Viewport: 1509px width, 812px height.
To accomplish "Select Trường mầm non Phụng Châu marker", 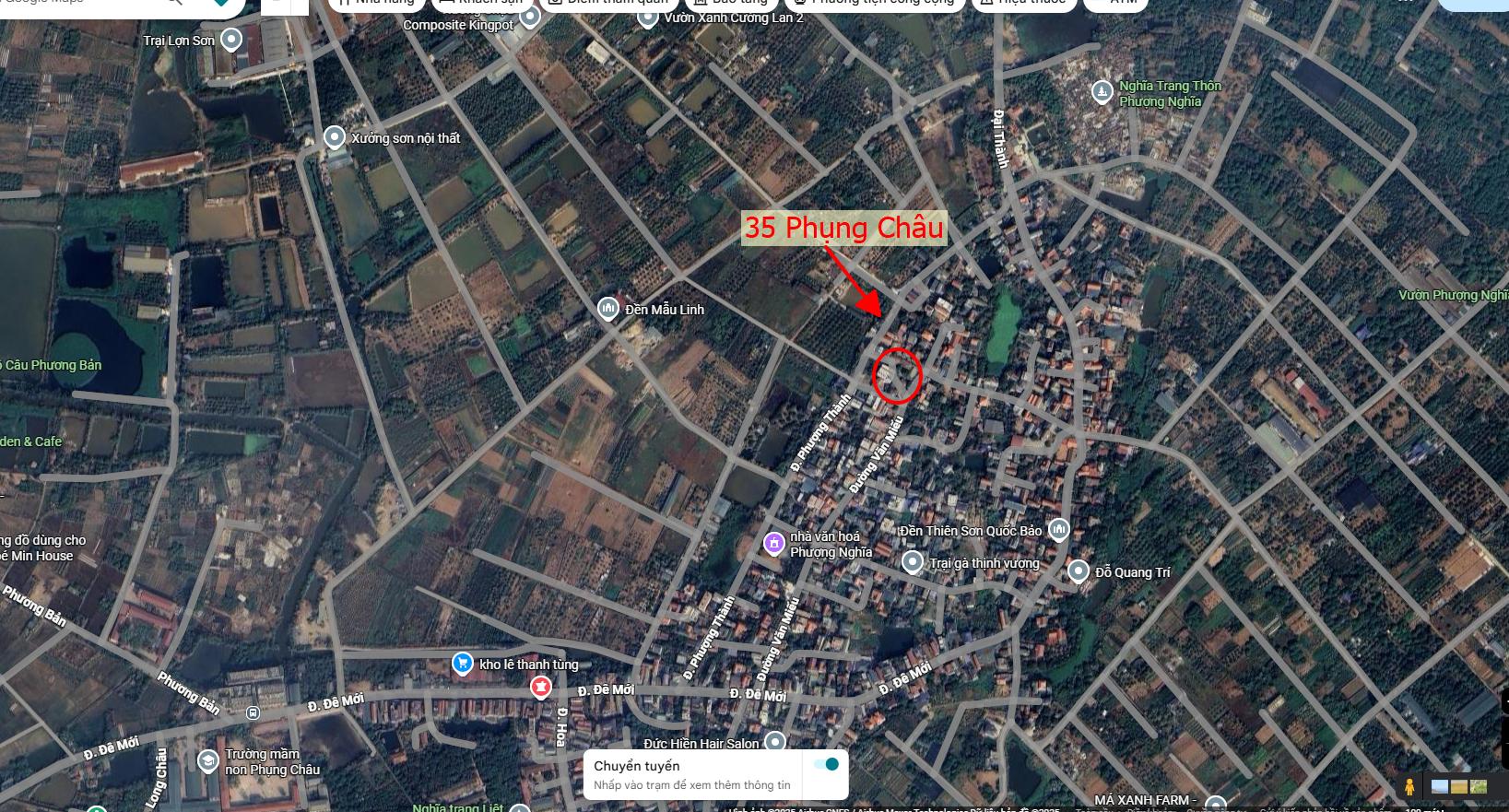I will tap(208, 761).
